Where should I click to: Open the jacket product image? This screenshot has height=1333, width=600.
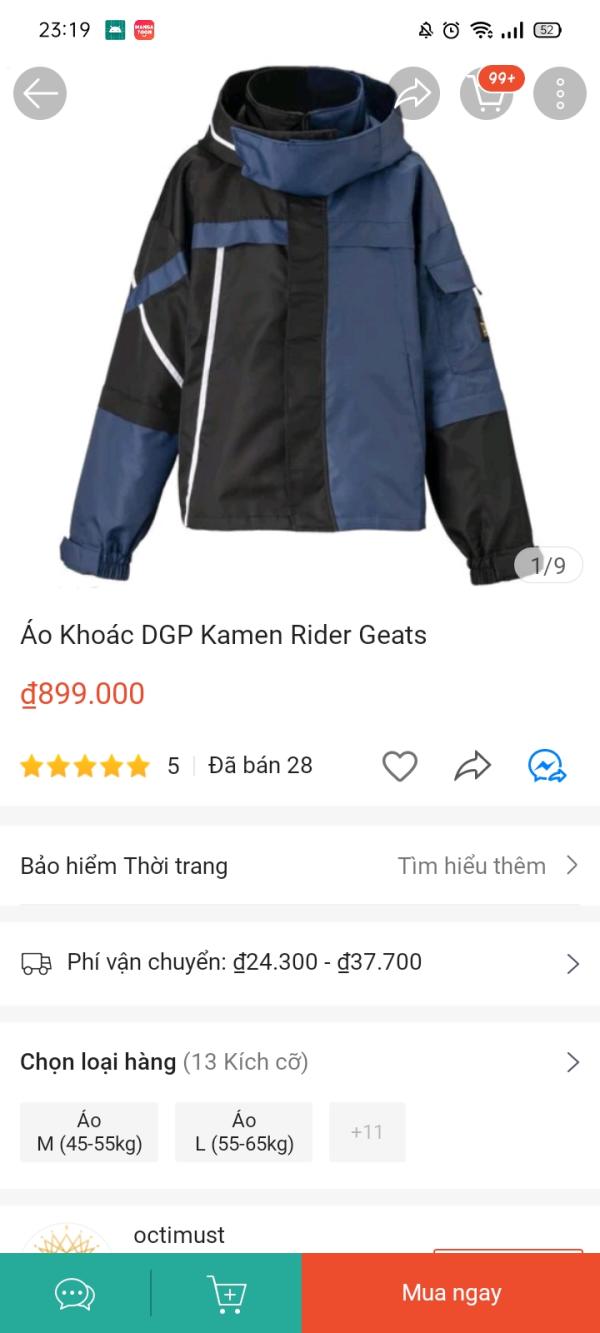point(300,330)
